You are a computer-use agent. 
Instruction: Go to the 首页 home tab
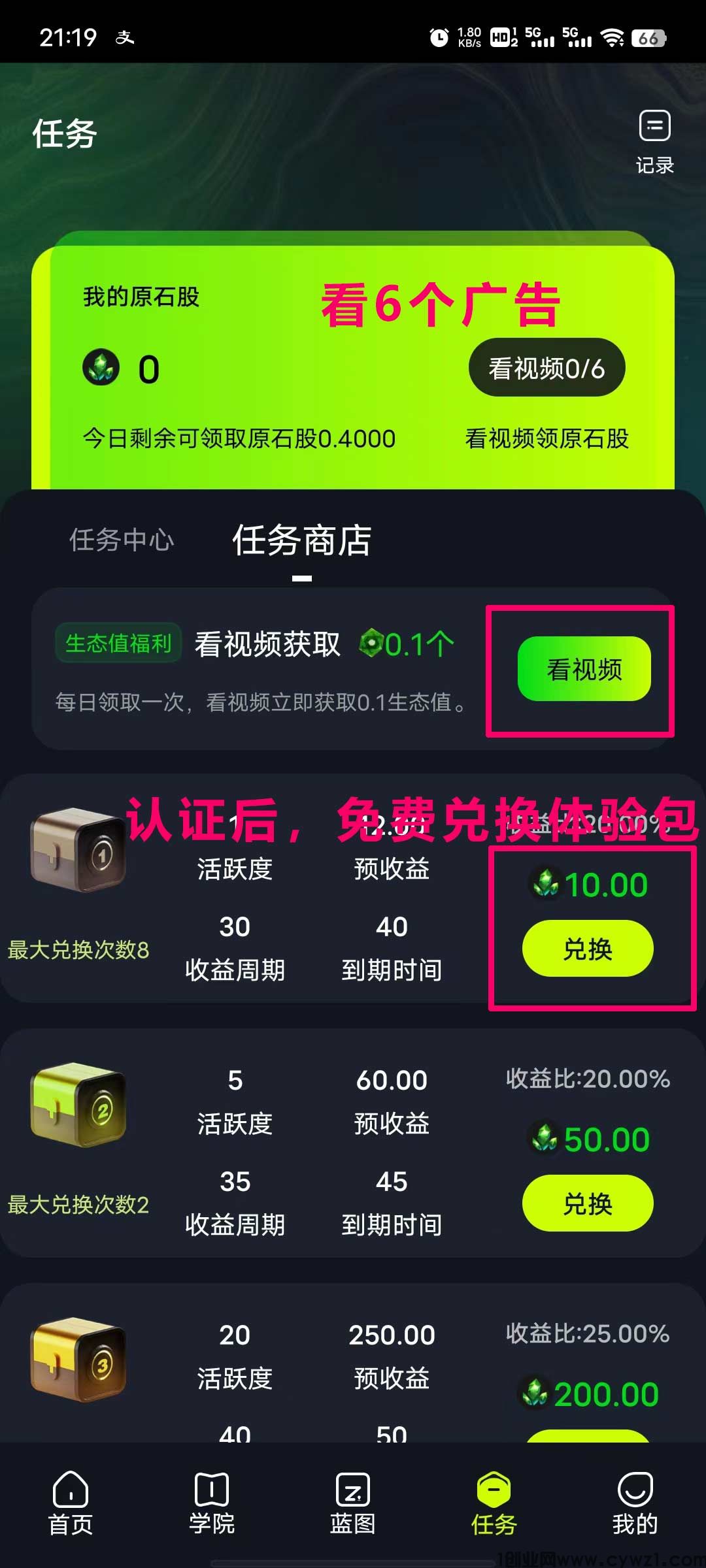click(x=71, y=1503)
